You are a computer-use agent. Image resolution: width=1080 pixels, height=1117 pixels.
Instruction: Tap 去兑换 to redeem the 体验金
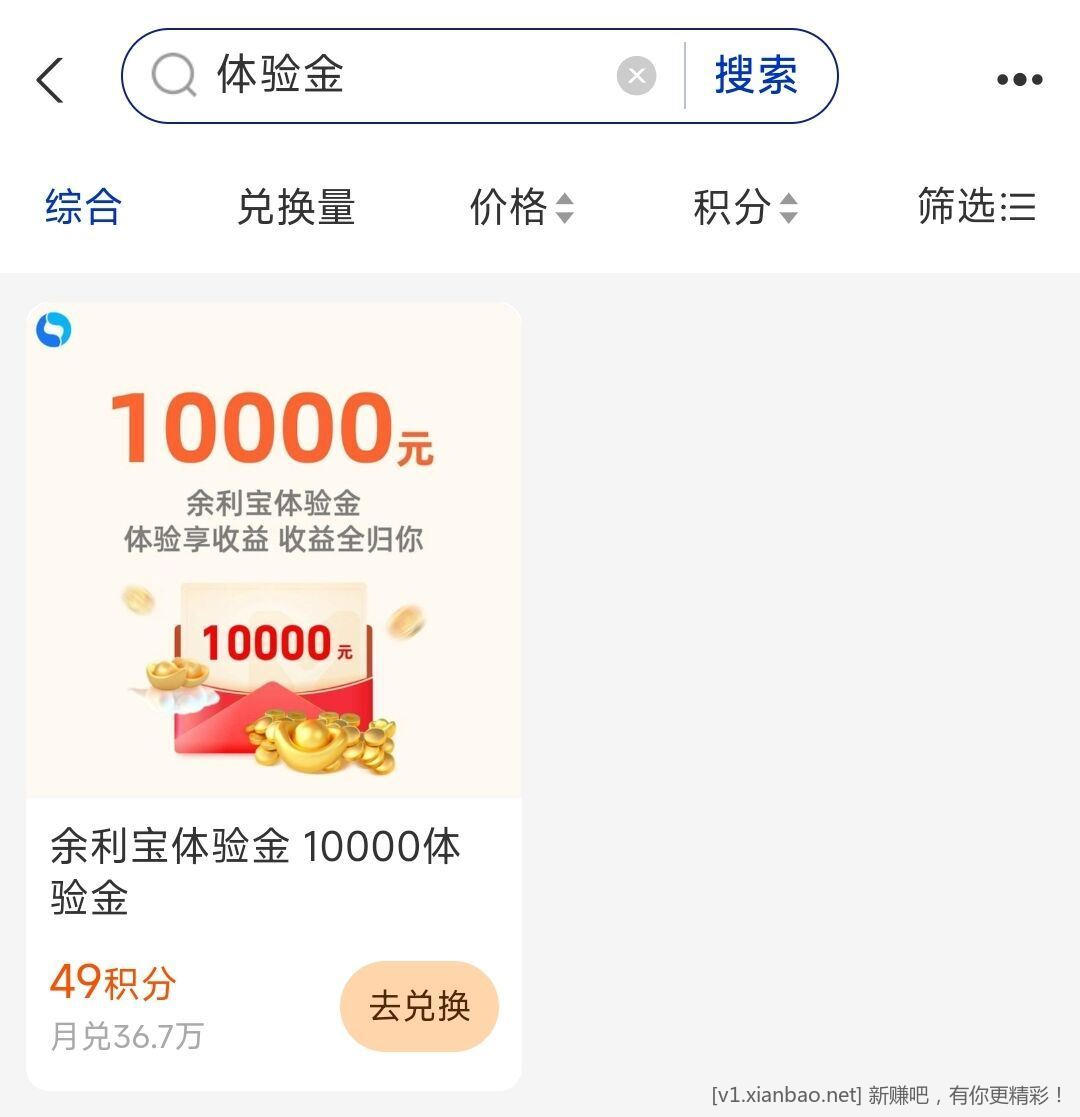(x=419, y=1006)
